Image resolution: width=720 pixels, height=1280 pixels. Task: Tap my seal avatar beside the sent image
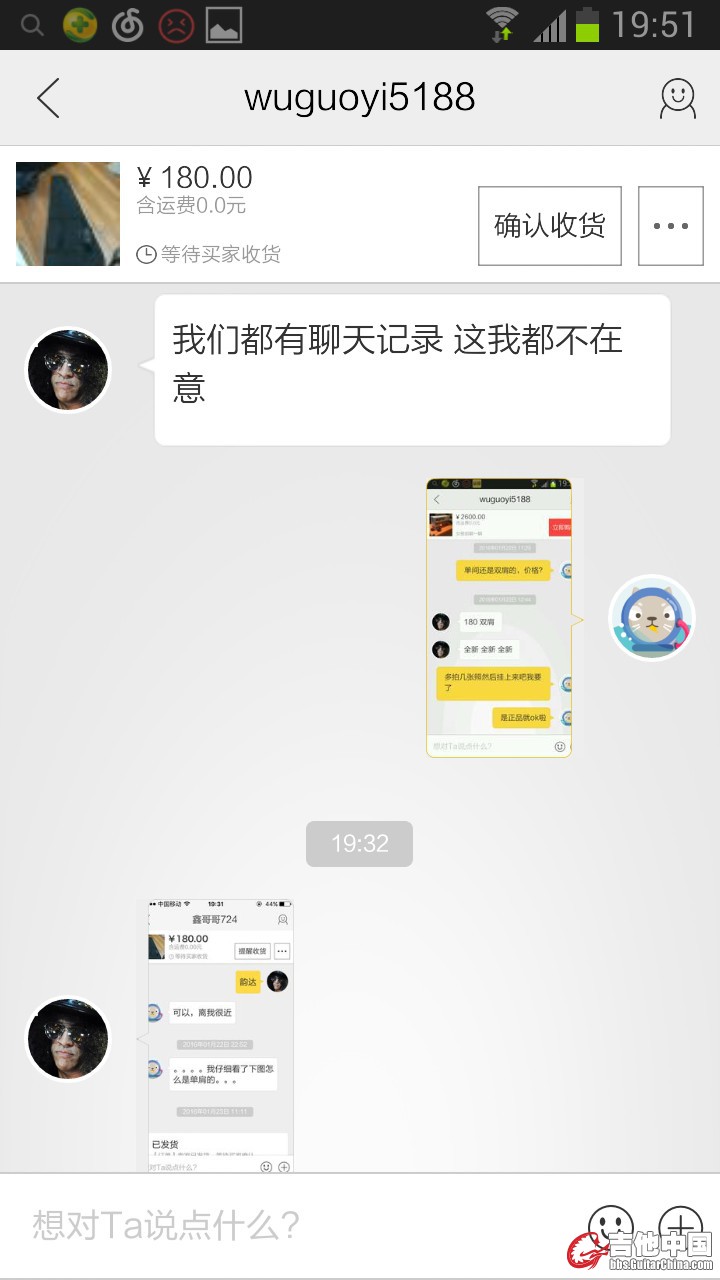652,618
